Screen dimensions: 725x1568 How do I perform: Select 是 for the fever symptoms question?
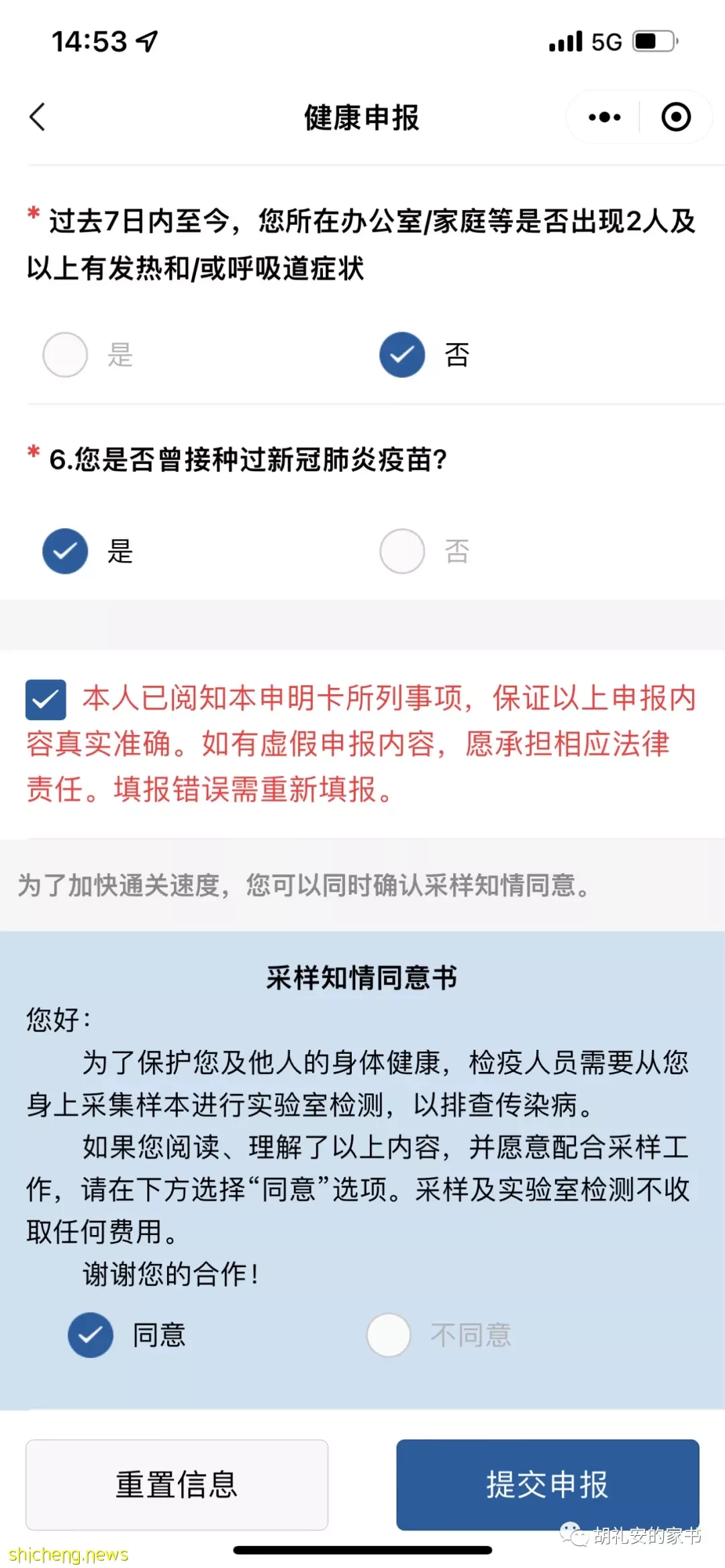(65, 354)
